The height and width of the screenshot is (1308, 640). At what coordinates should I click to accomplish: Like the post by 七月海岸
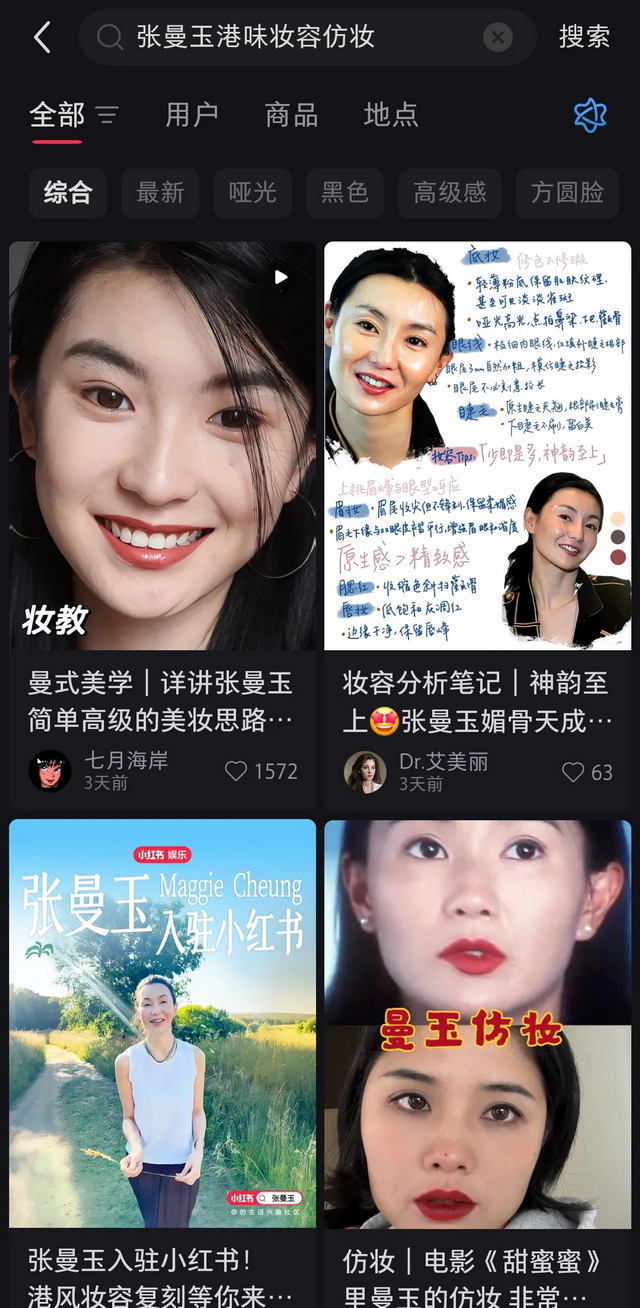click(236, 771)
